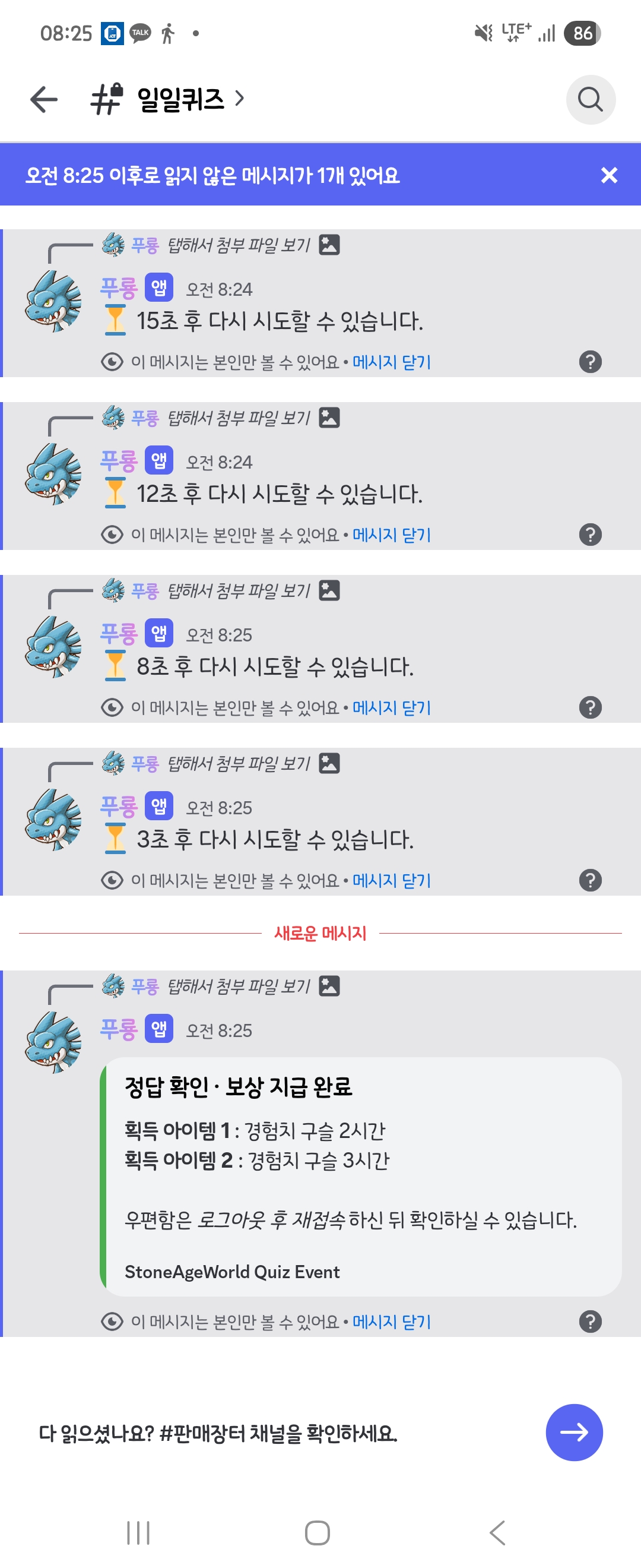Dismiss the 12초 후 message with 메시지 닫기
641x1568 pixels.
392,535
